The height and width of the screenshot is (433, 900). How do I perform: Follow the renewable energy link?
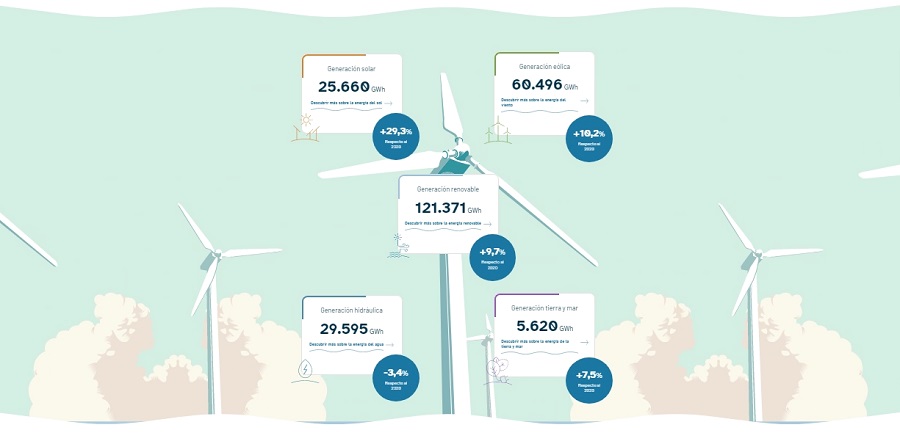(x=444, y=223)
